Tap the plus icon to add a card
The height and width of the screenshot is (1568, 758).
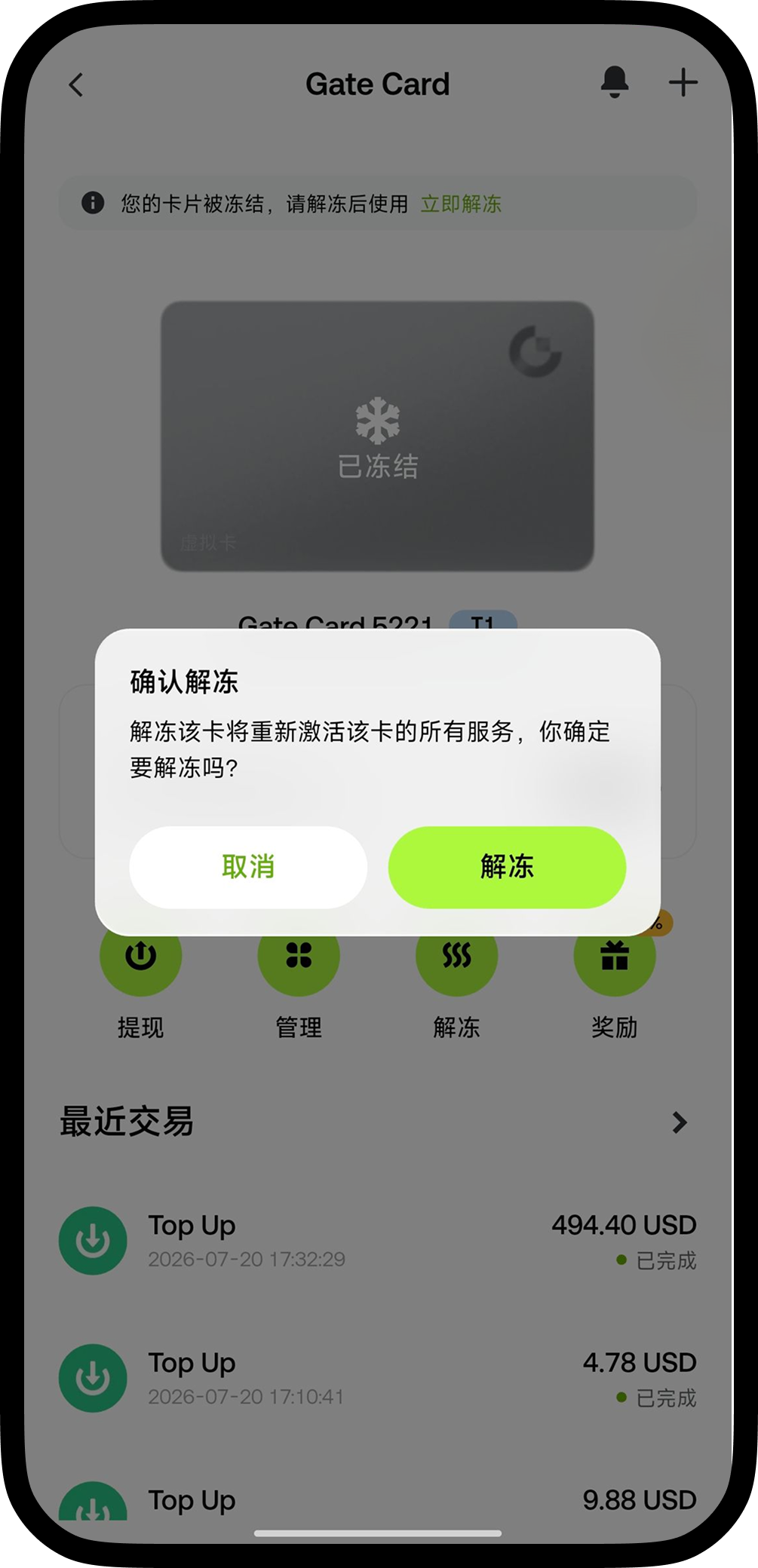[683, 82]
